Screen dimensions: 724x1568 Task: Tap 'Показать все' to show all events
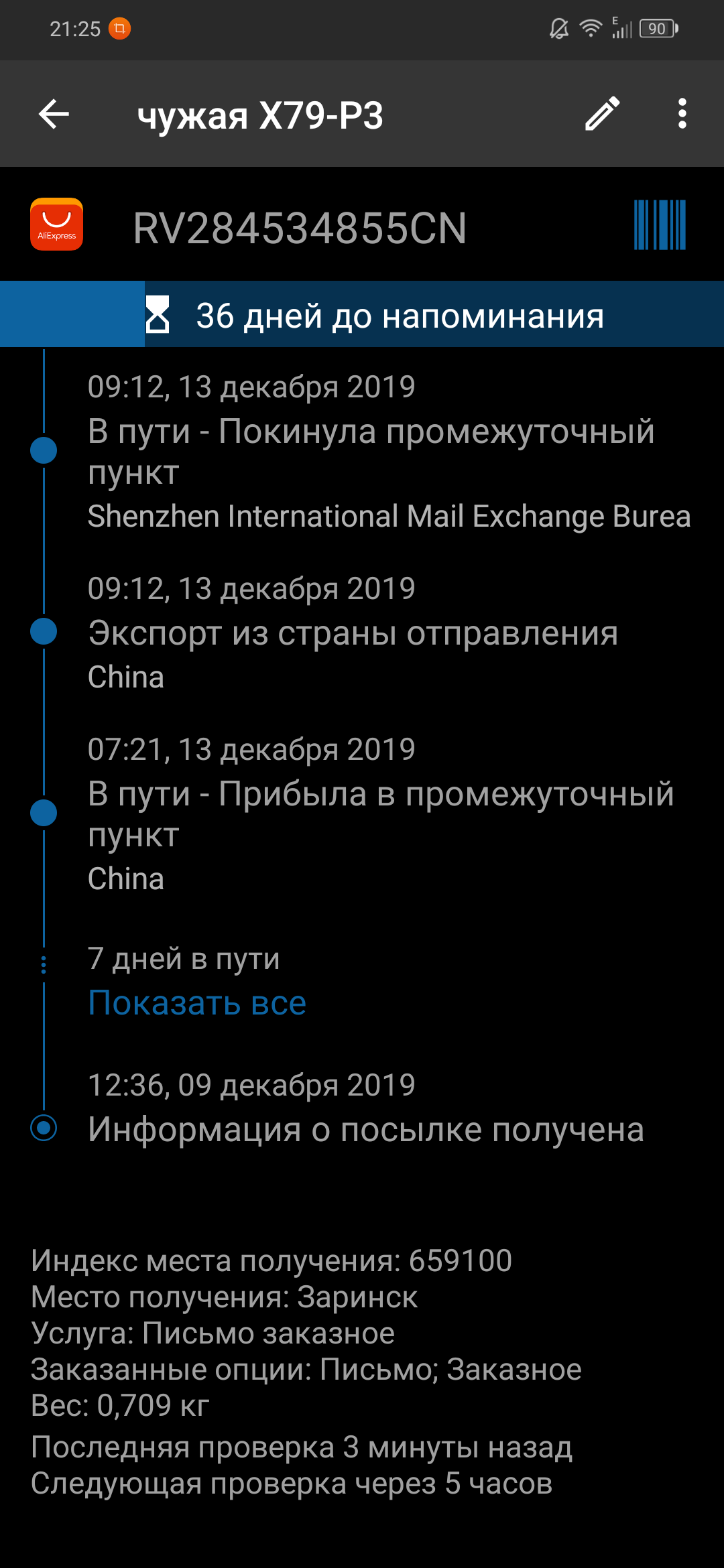click(197, 1003)
